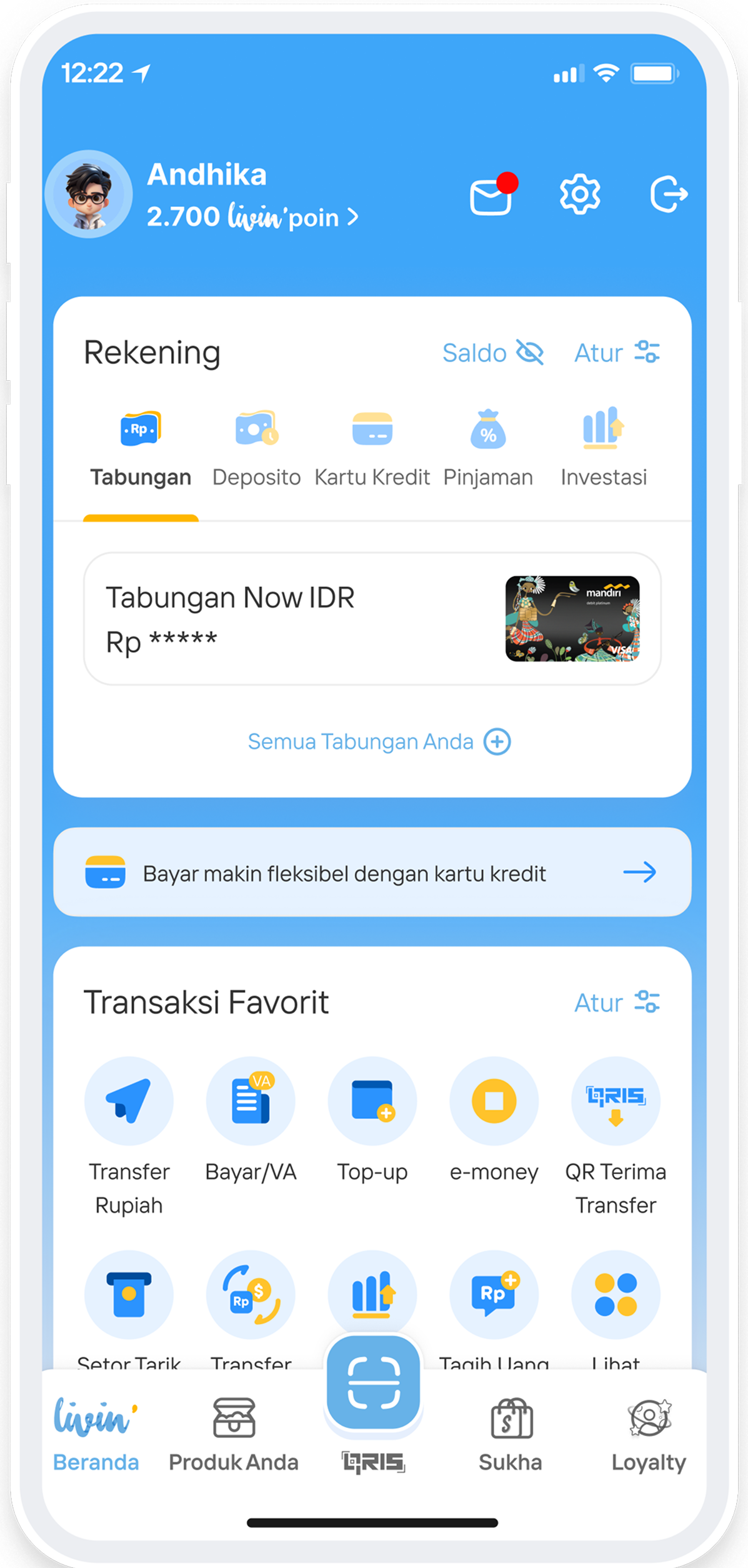Tap Atur in the Rekening section
Image resolution: width=748 pixels, height=1568 pixels.
(x=616, y=353)
